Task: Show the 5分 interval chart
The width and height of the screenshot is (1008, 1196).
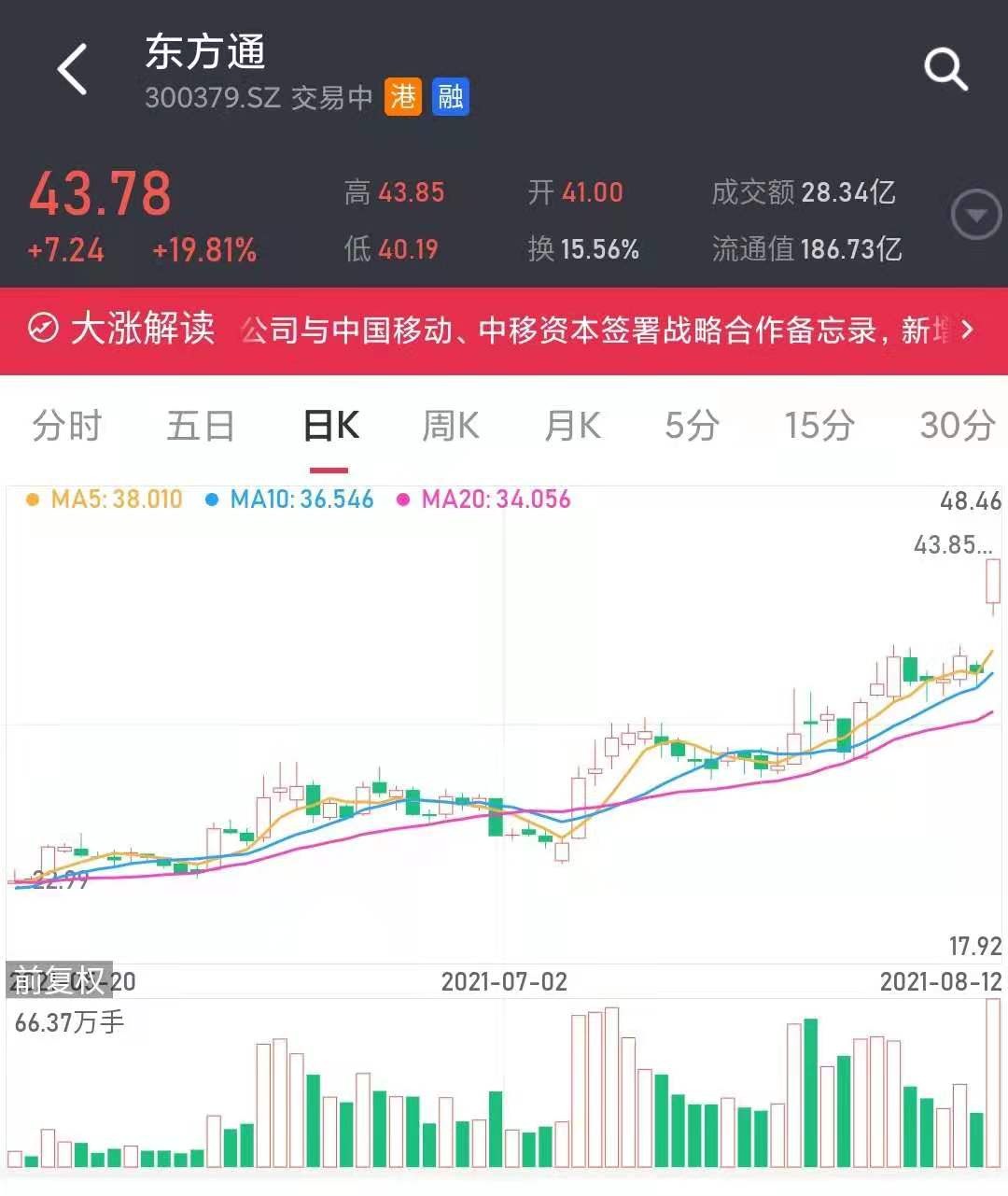Action: [x=692, y=426]
